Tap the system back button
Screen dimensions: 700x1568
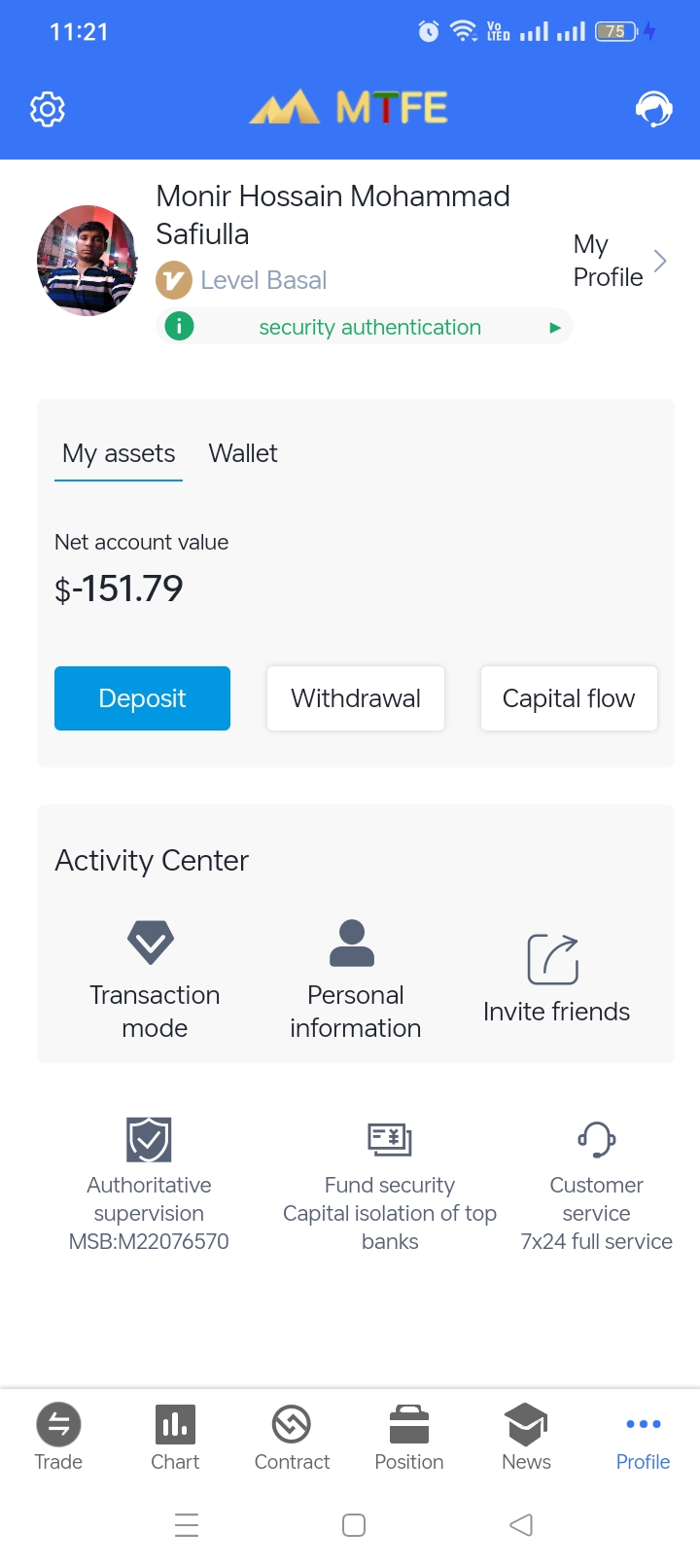pos(521,1525)
